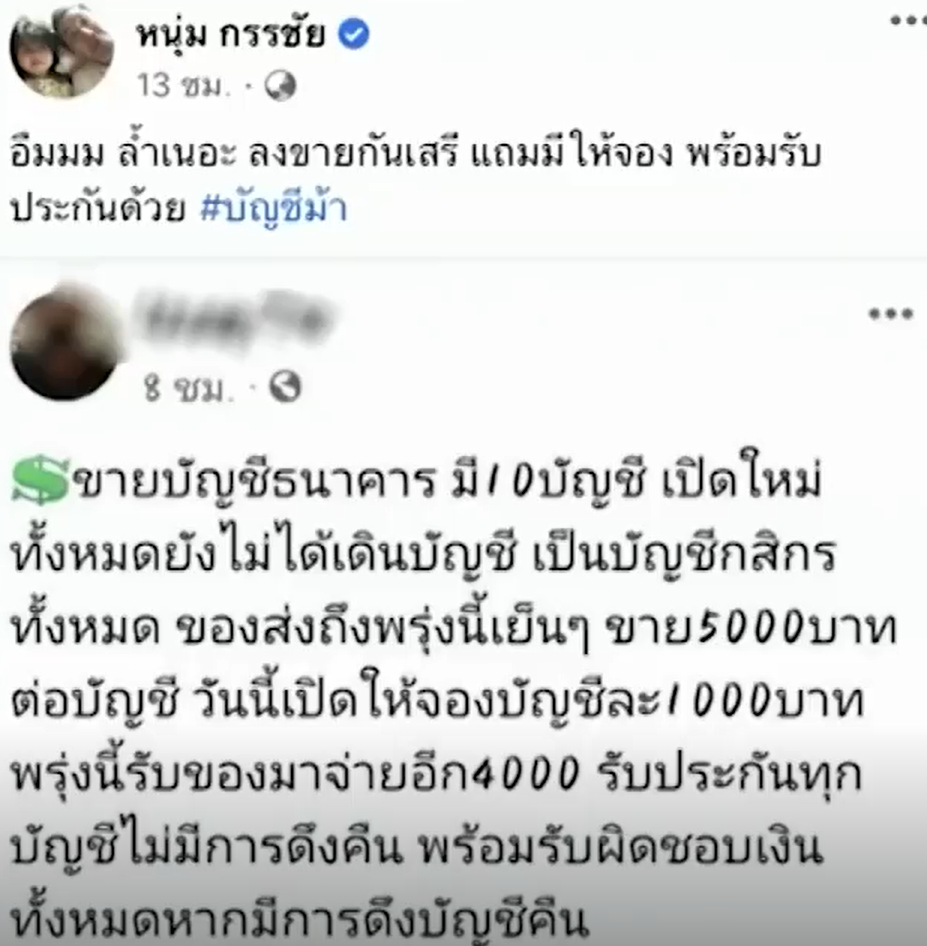
Task: Open the three-dot menu on the shared post
Action: pos(890,314)
